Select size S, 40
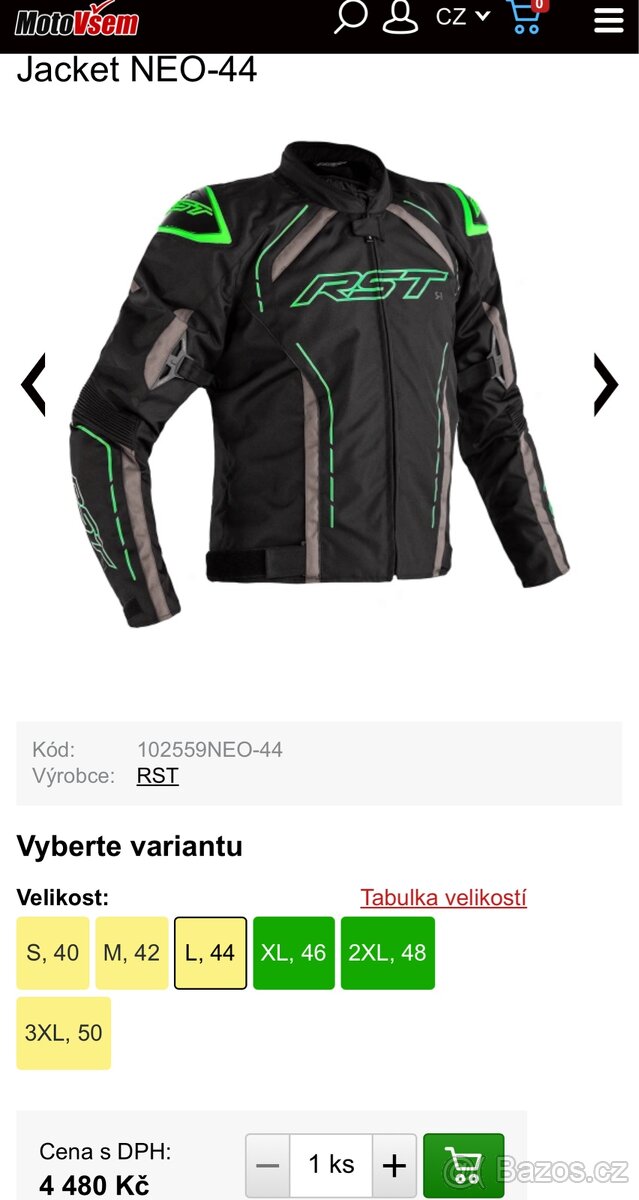This screenshot has width=639, height=1200. [53, 953]
